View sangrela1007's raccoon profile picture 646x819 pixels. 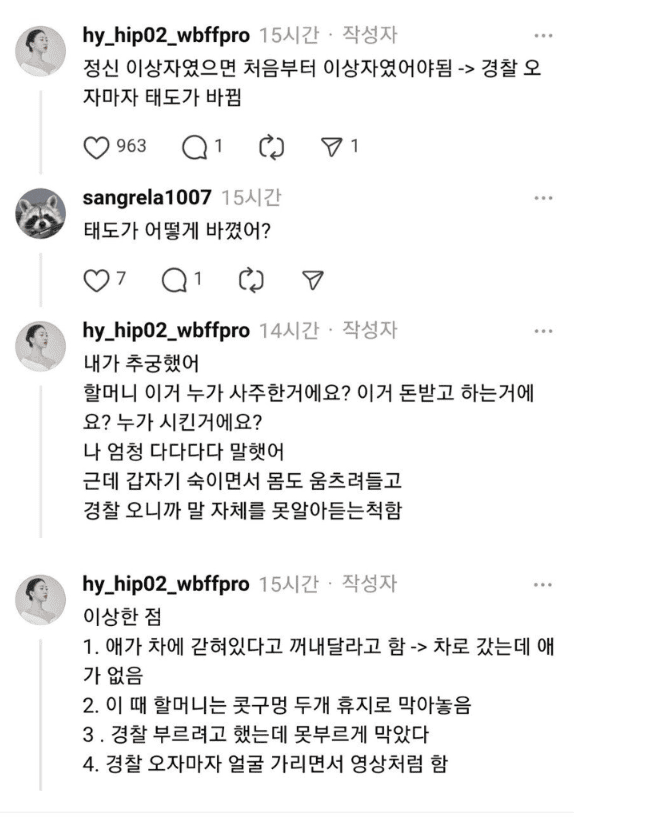(x=42, y=212)
